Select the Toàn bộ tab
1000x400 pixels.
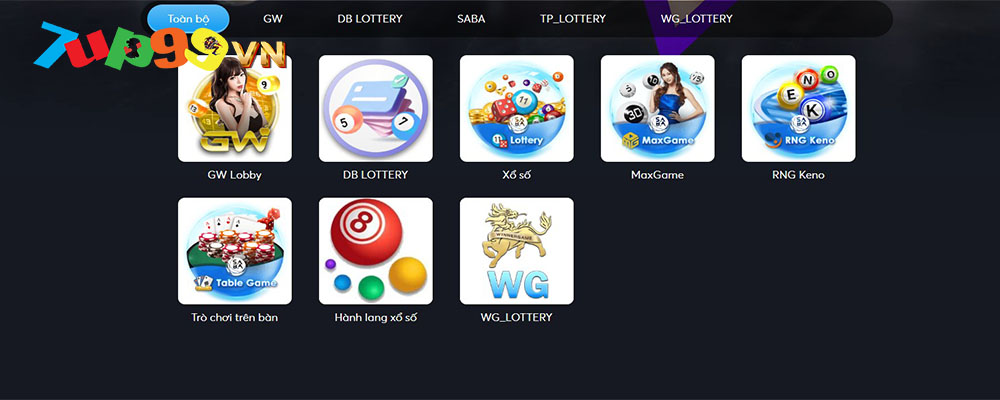pos(188,19)
